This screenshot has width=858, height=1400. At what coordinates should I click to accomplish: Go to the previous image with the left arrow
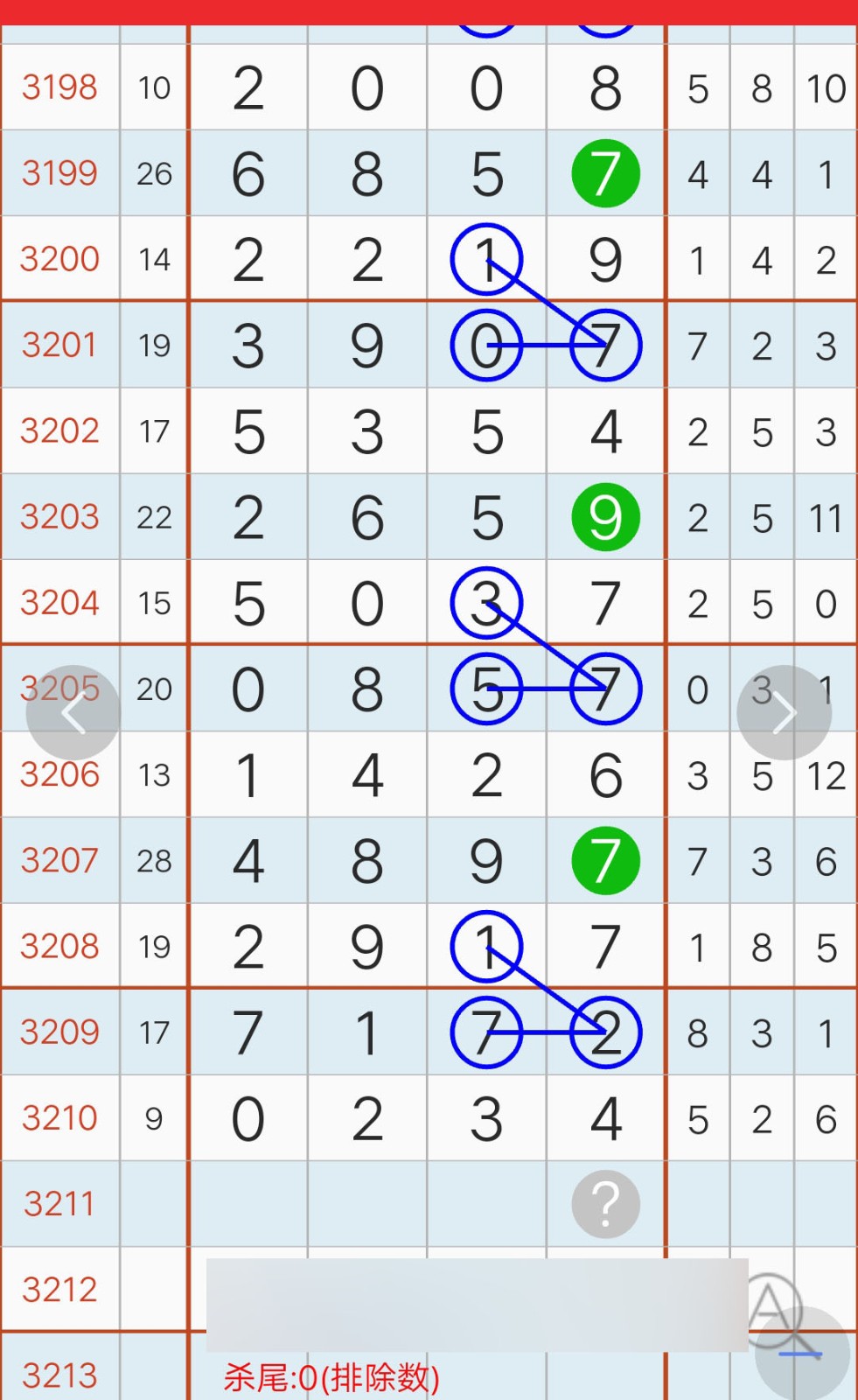73,713
